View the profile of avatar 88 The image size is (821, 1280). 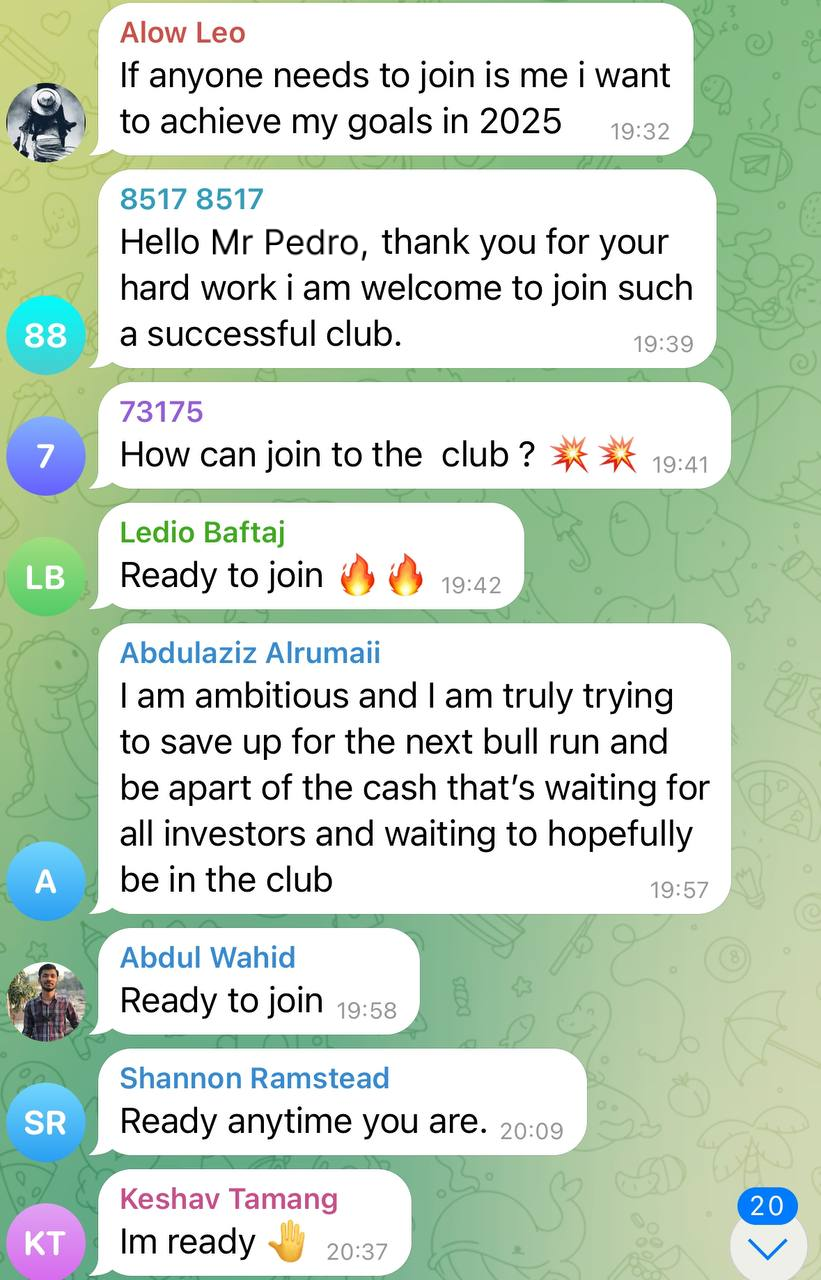point(46,335)
